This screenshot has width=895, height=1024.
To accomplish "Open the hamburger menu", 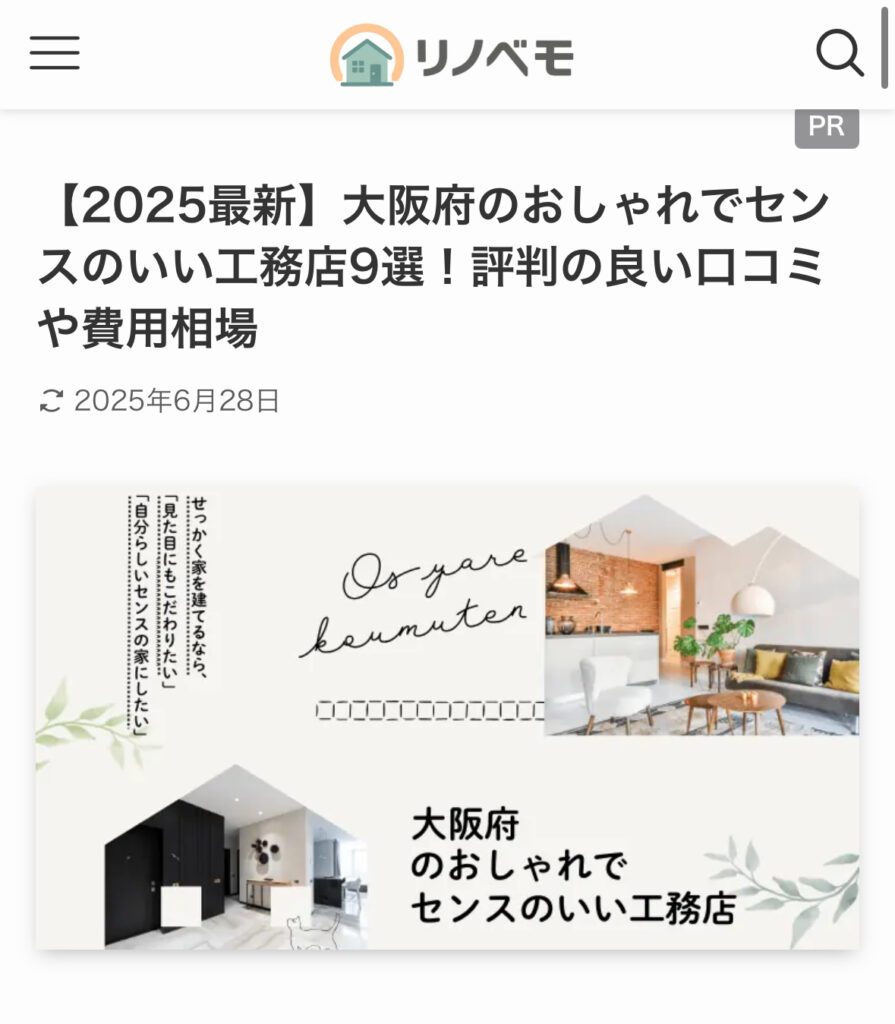I will coord(54,53).
